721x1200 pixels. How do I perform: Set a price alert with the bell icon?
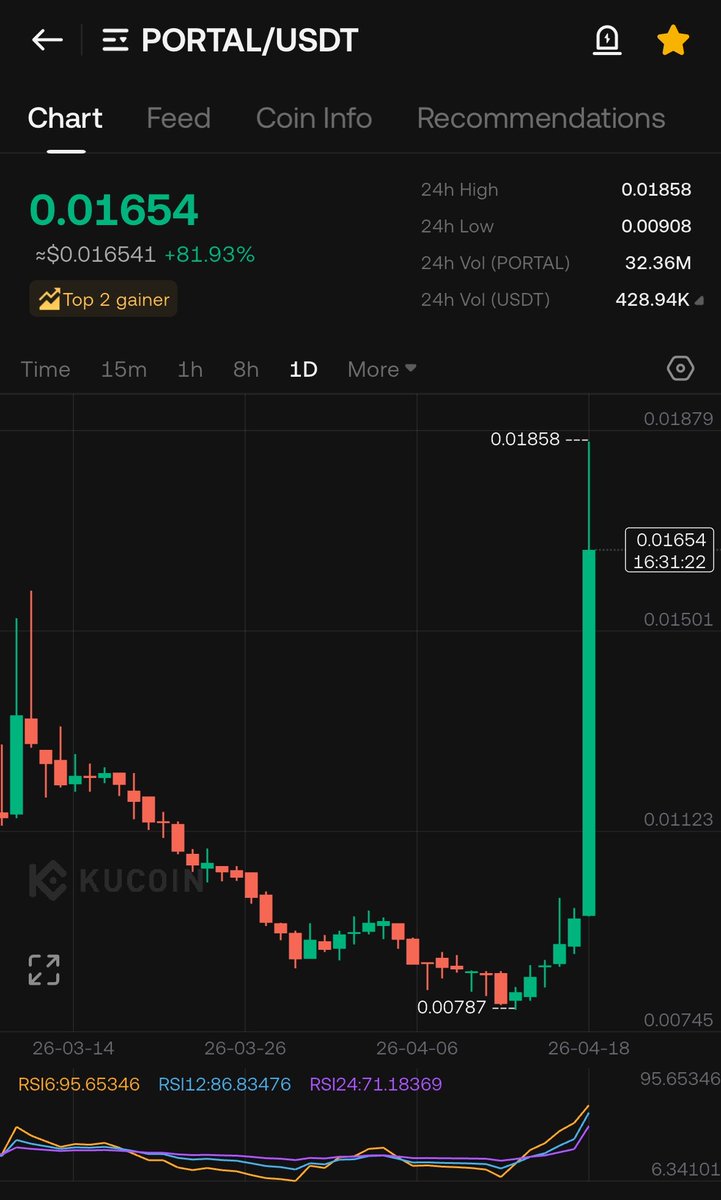pos(607,40)
